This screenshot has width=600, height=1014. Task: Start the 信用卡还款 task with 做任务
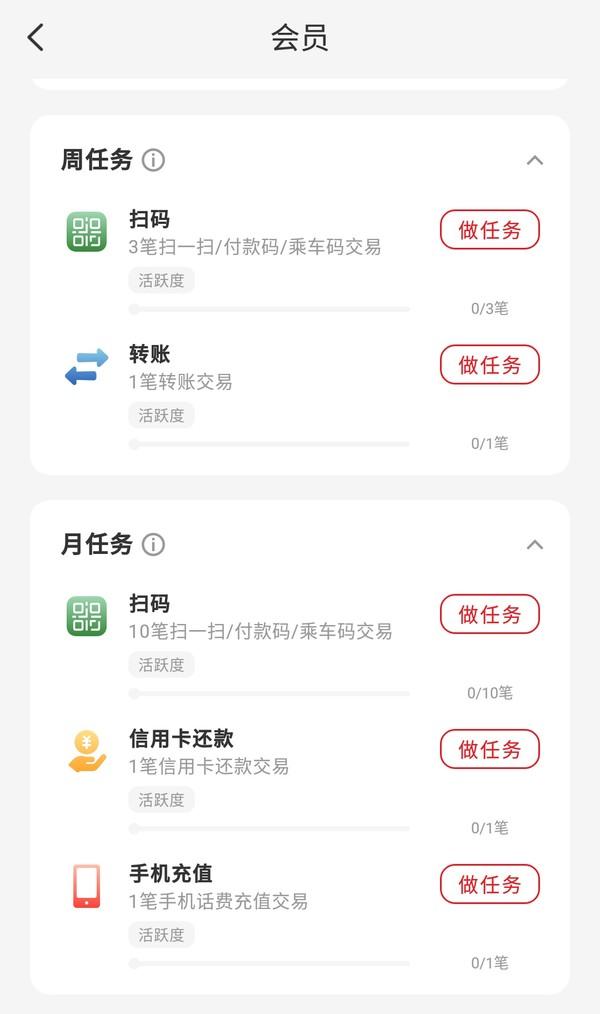pyautogui.click(x=489, y=749)
